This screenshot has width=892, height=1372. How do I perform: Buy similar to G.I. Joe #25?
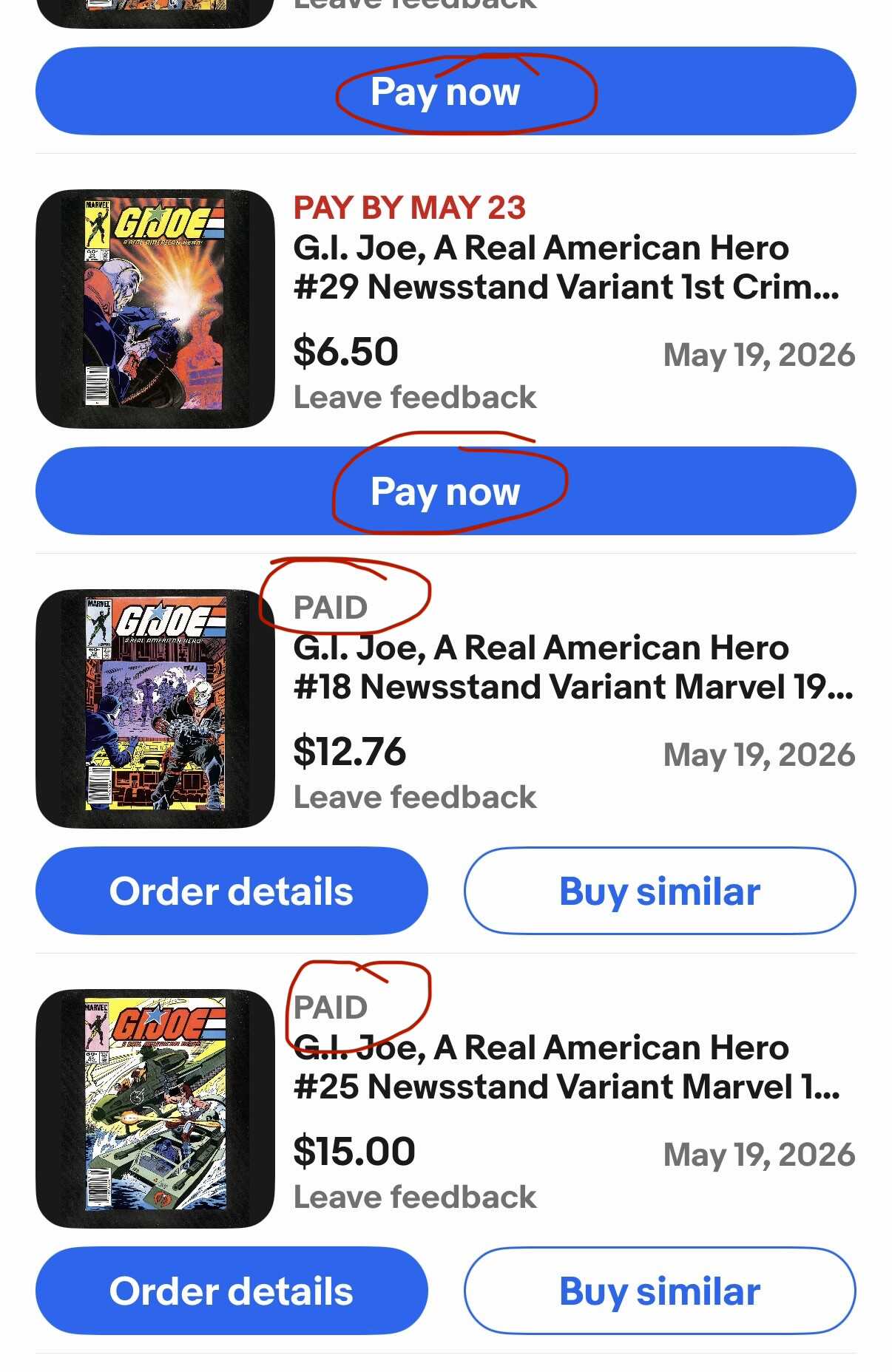[660, 1291]
